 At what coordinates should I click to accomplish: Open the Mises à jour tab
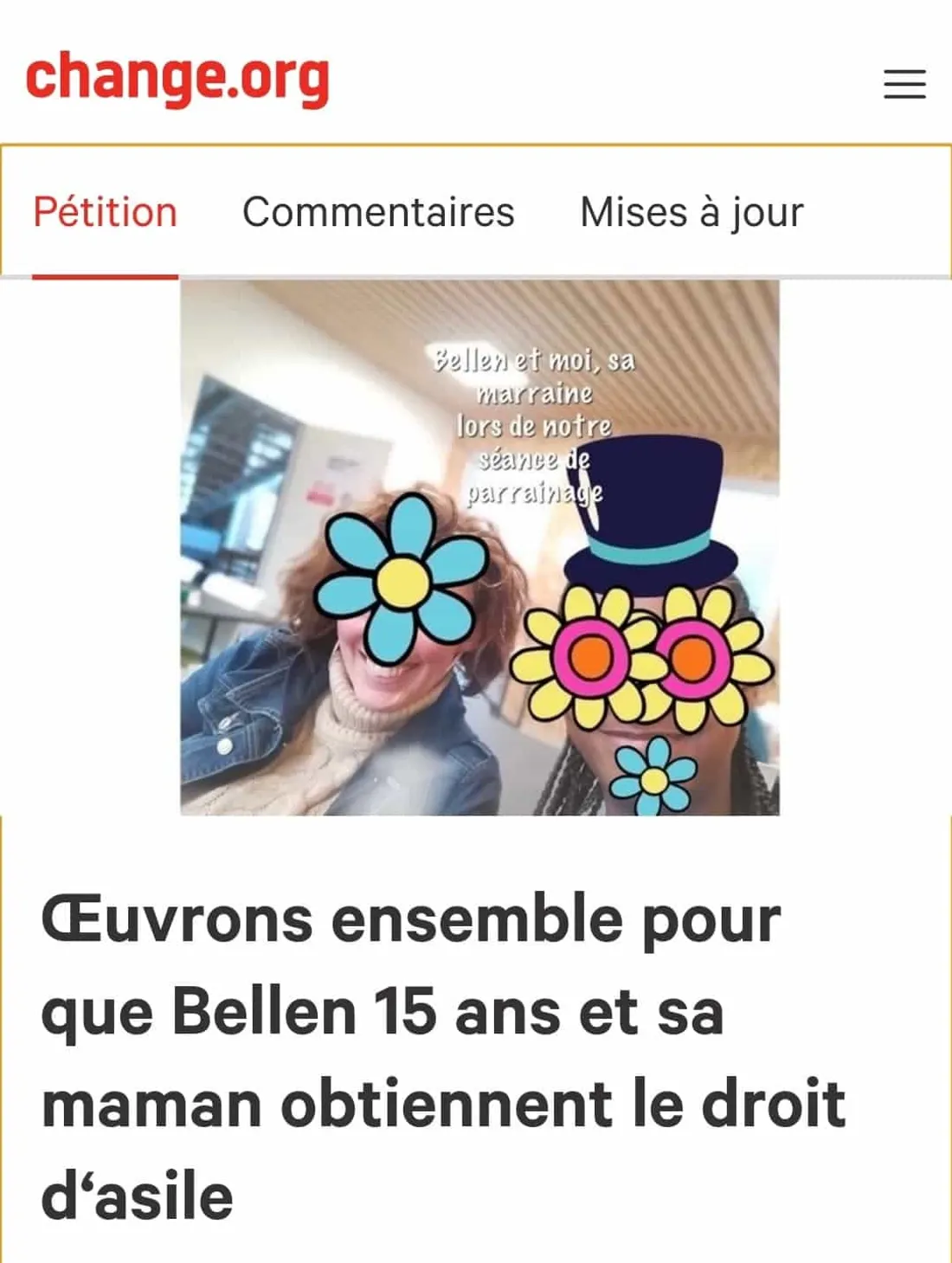[x=691, y=212]
